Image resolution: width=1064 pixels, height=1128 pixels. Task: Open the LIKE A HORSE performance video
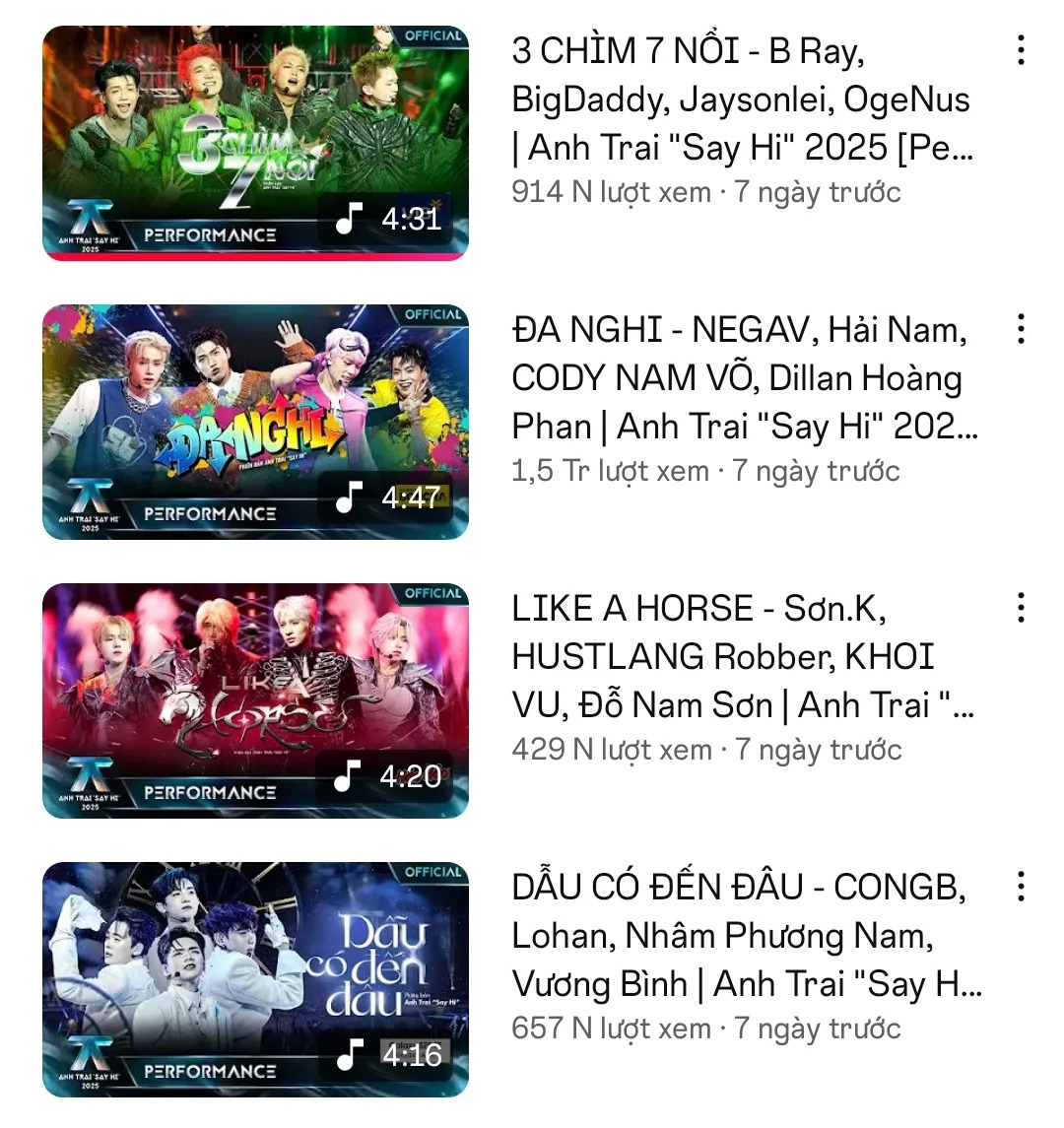tap(255, 700)
